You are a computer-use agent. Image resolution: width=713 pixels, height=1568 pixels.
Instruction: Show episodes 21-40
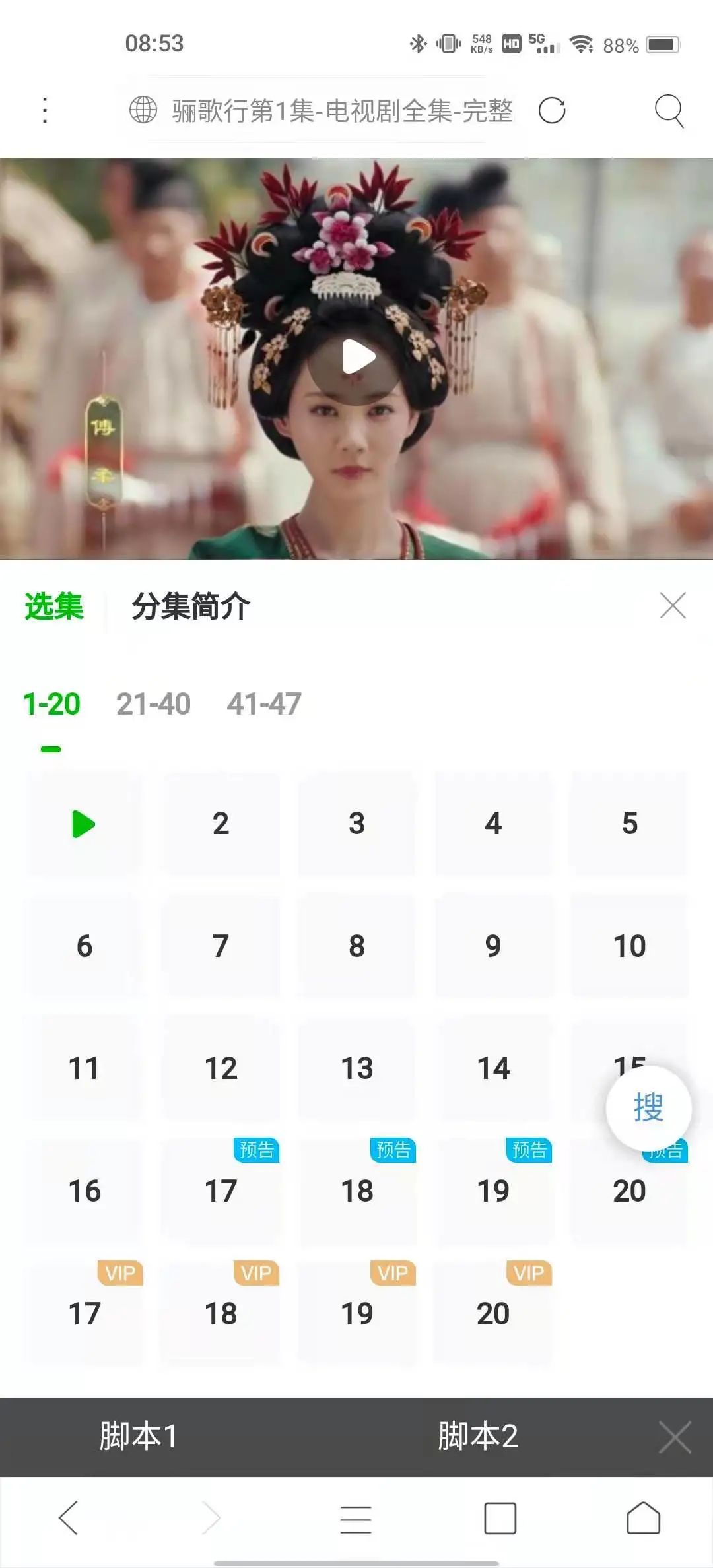[153, 704]
